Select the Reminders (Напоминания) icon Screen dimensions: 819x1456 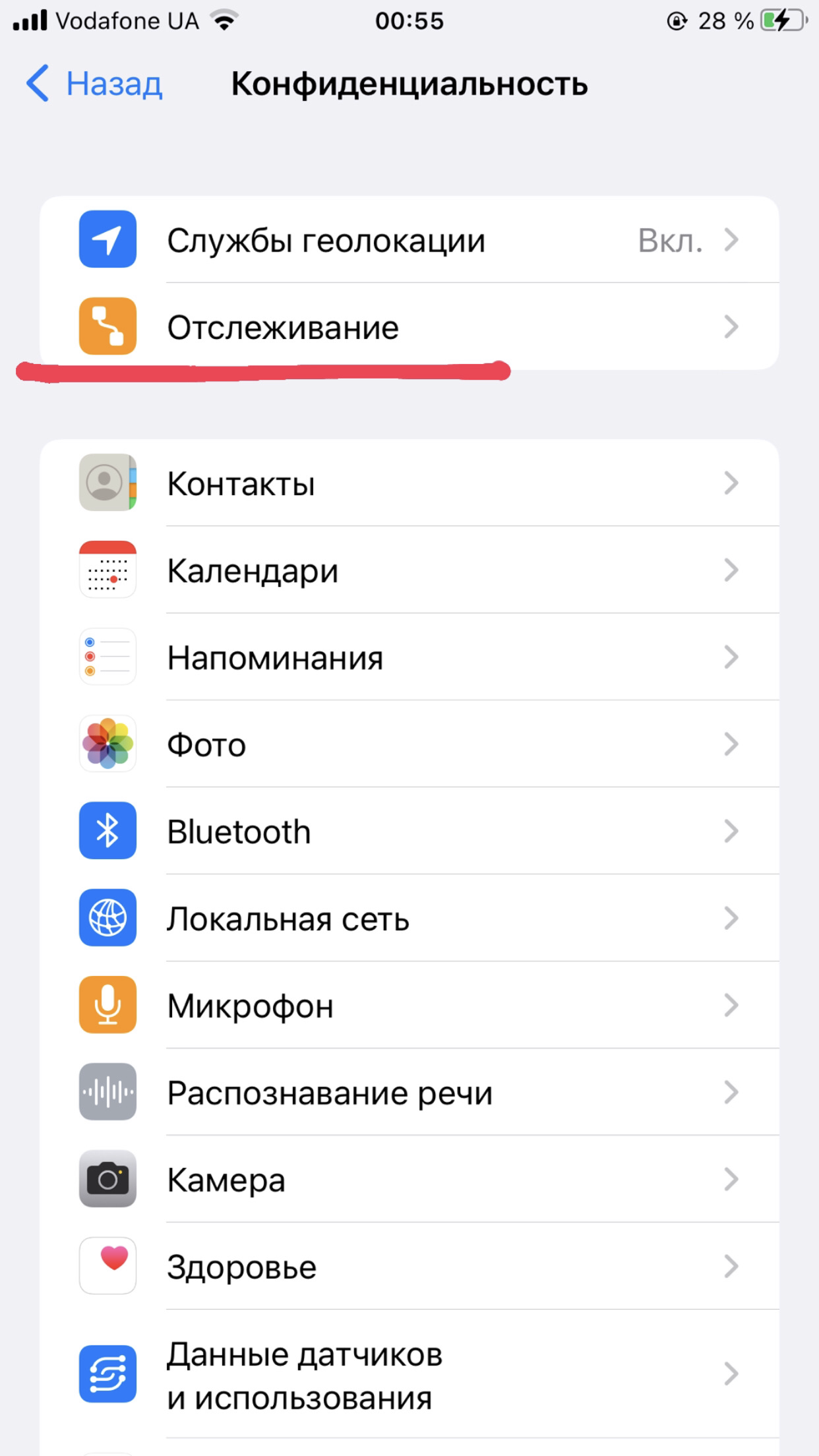[x=107, y=657]
